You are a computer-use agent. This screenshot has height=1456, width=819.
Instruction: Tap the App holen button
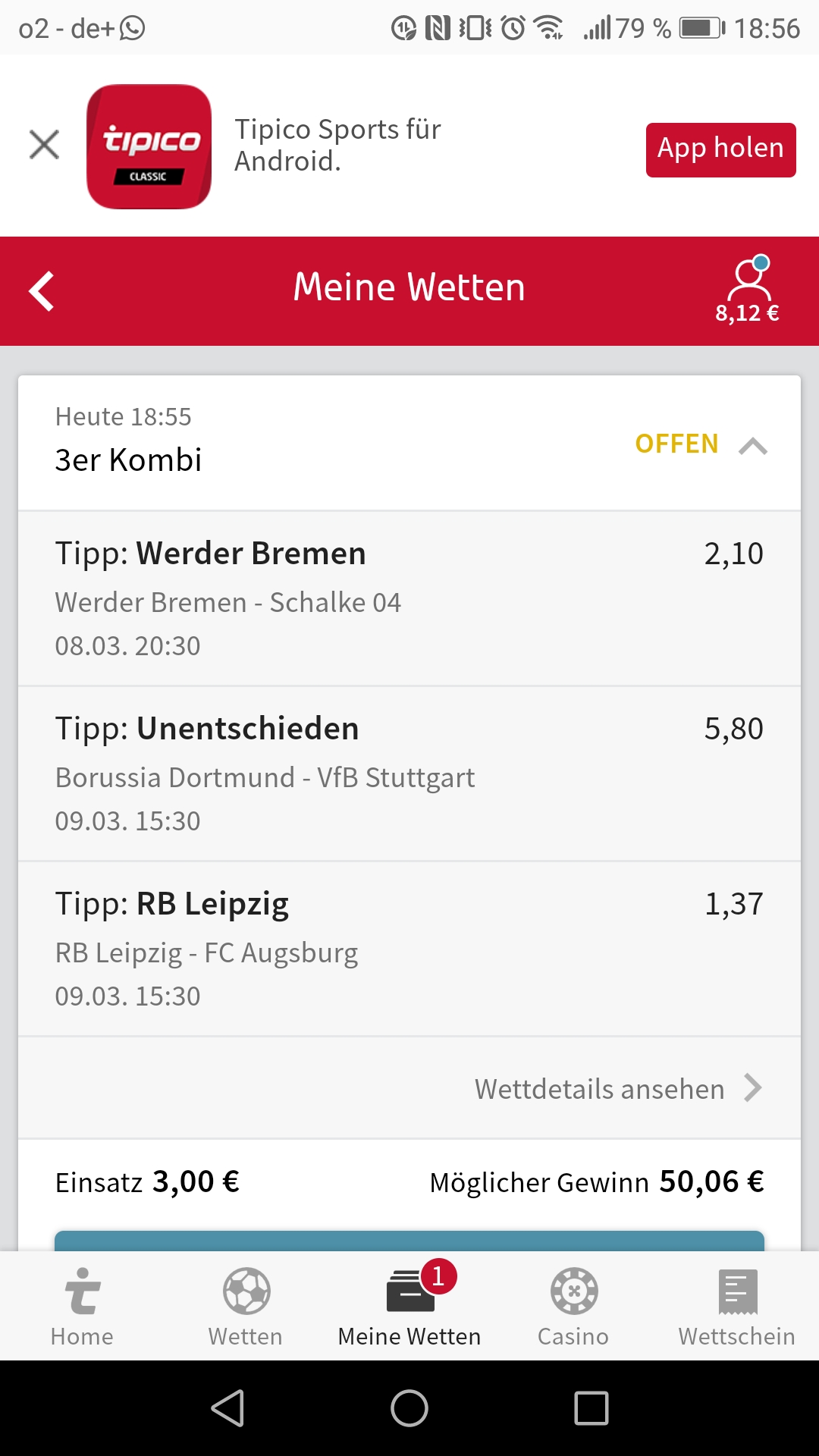click(x=720, y=149)
